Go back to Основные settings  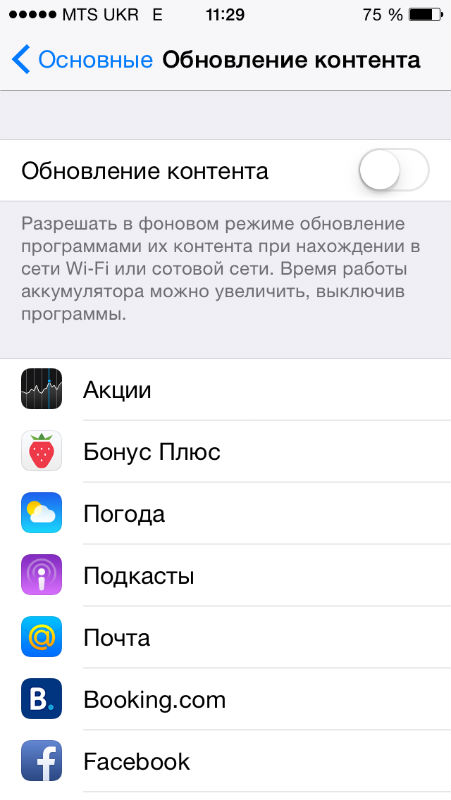[x=82, y=60]
